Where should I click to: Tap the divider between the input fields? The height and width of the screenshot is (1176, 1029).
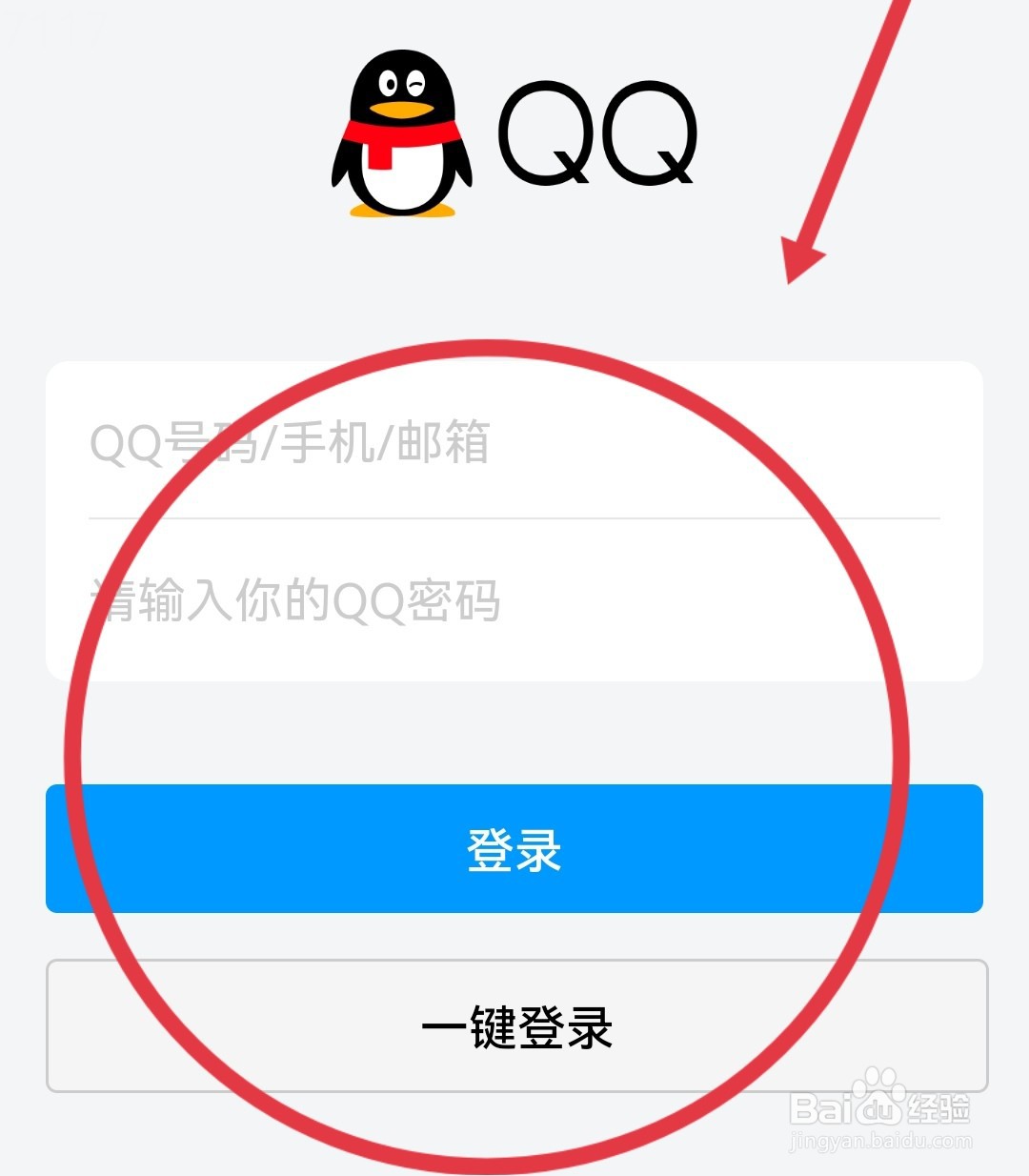514,517
